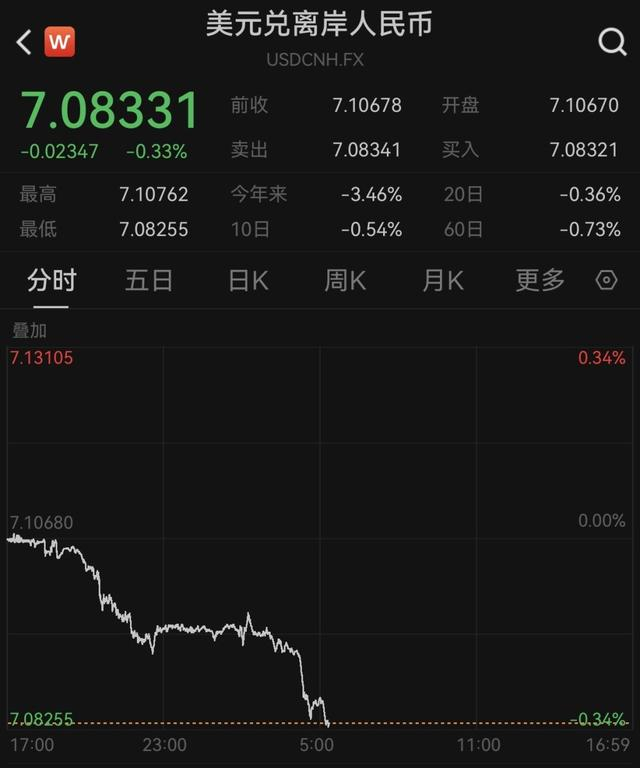Expand the 更多 chart options
This screenshot has height=768, width=640.
(x=540, y=281)
